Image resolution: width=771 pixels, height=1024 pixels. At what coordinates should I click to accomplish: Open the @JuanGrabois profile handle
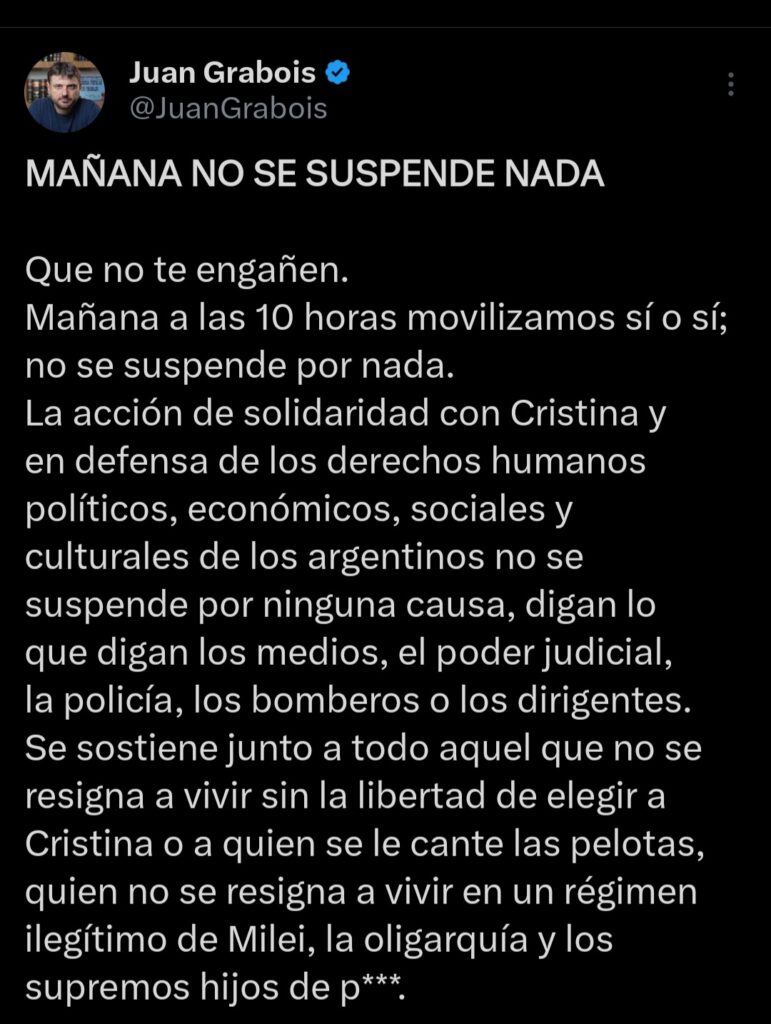[x=228, y=109]
